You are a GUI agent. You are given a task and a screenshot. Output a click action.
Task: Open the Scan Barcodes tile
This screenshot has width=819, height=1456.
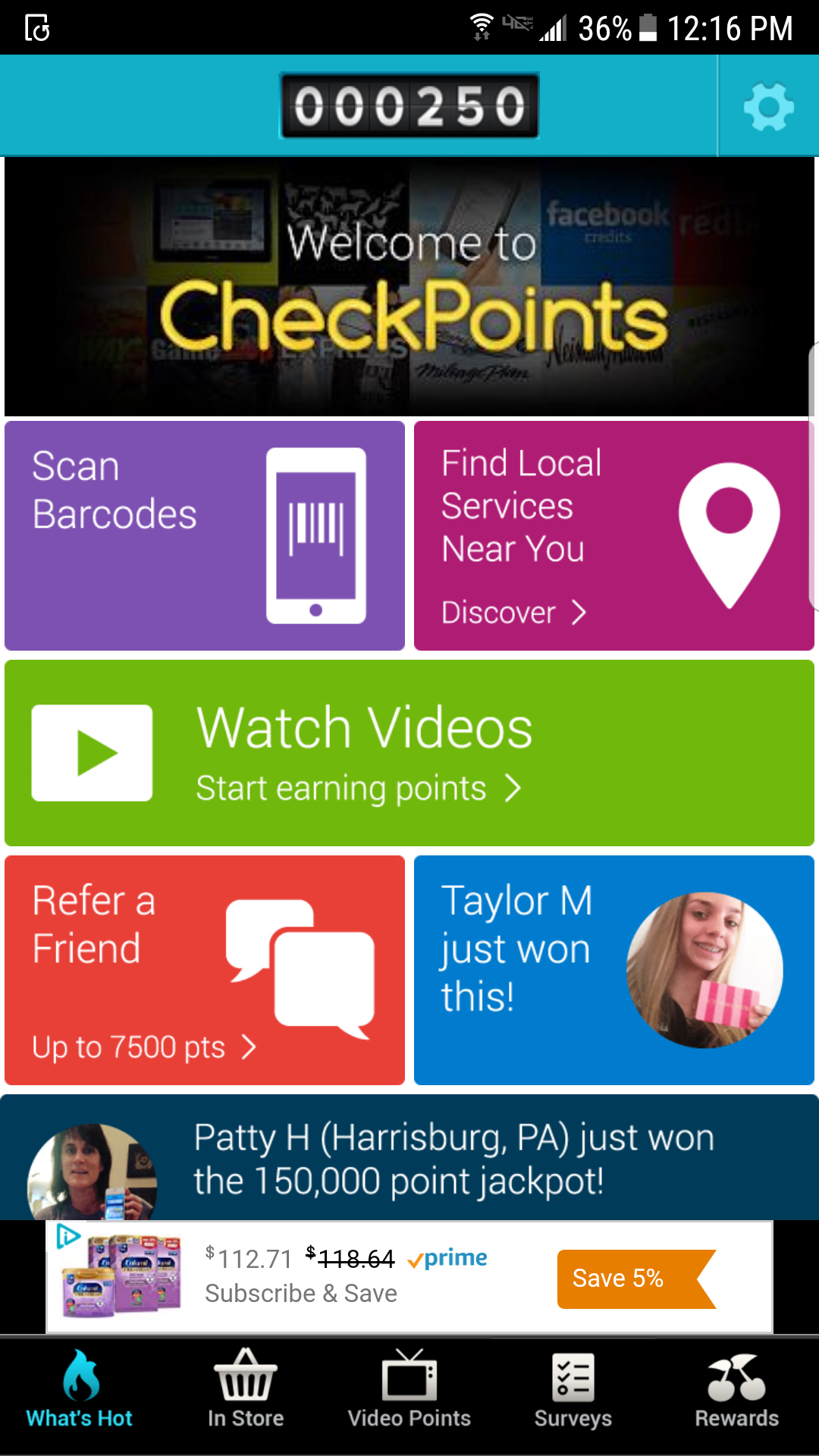pyautogui.click(x=204, y=535)
